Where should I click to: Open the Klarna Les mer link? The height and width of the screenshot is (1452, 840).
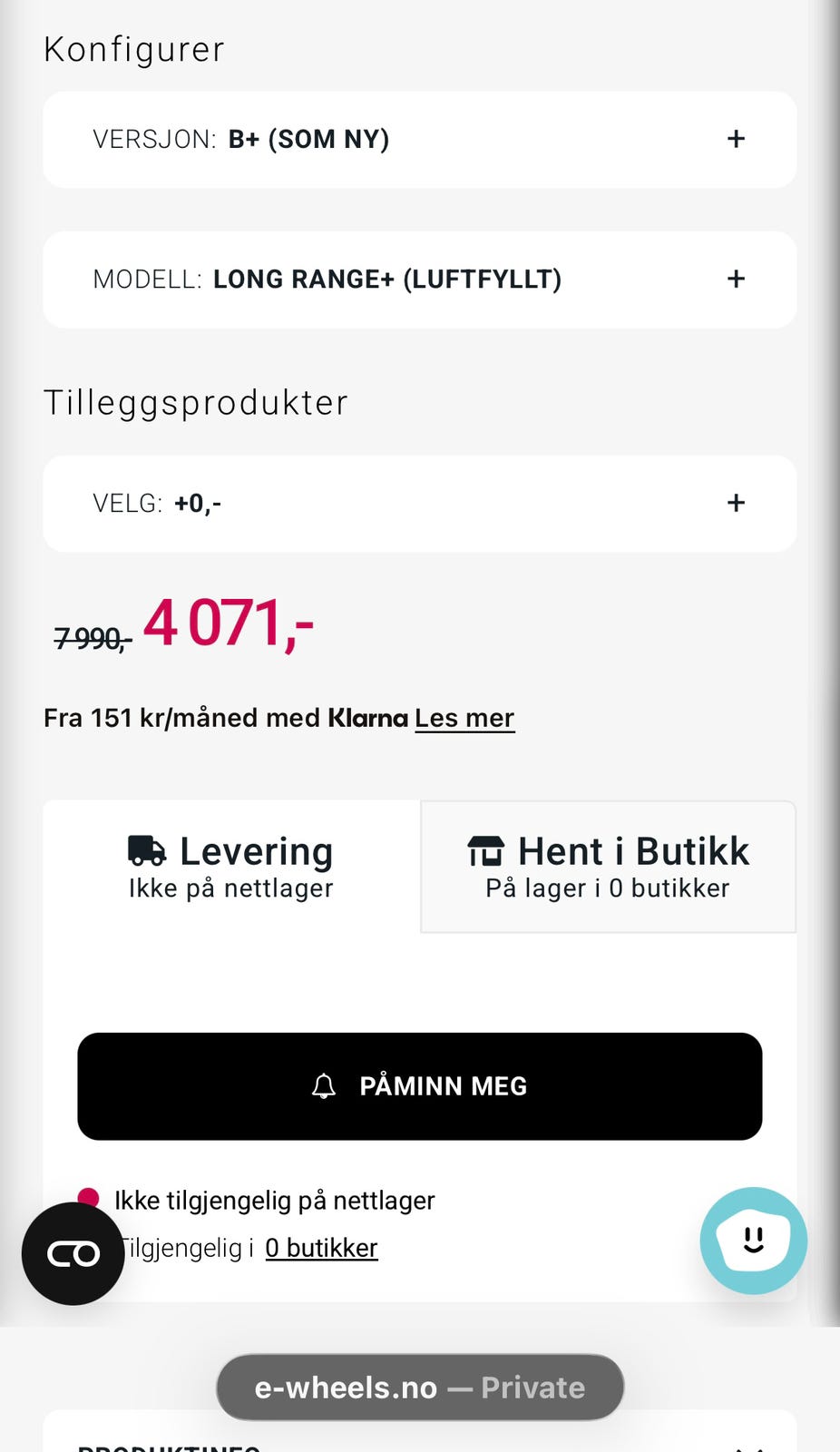[464, 718]
